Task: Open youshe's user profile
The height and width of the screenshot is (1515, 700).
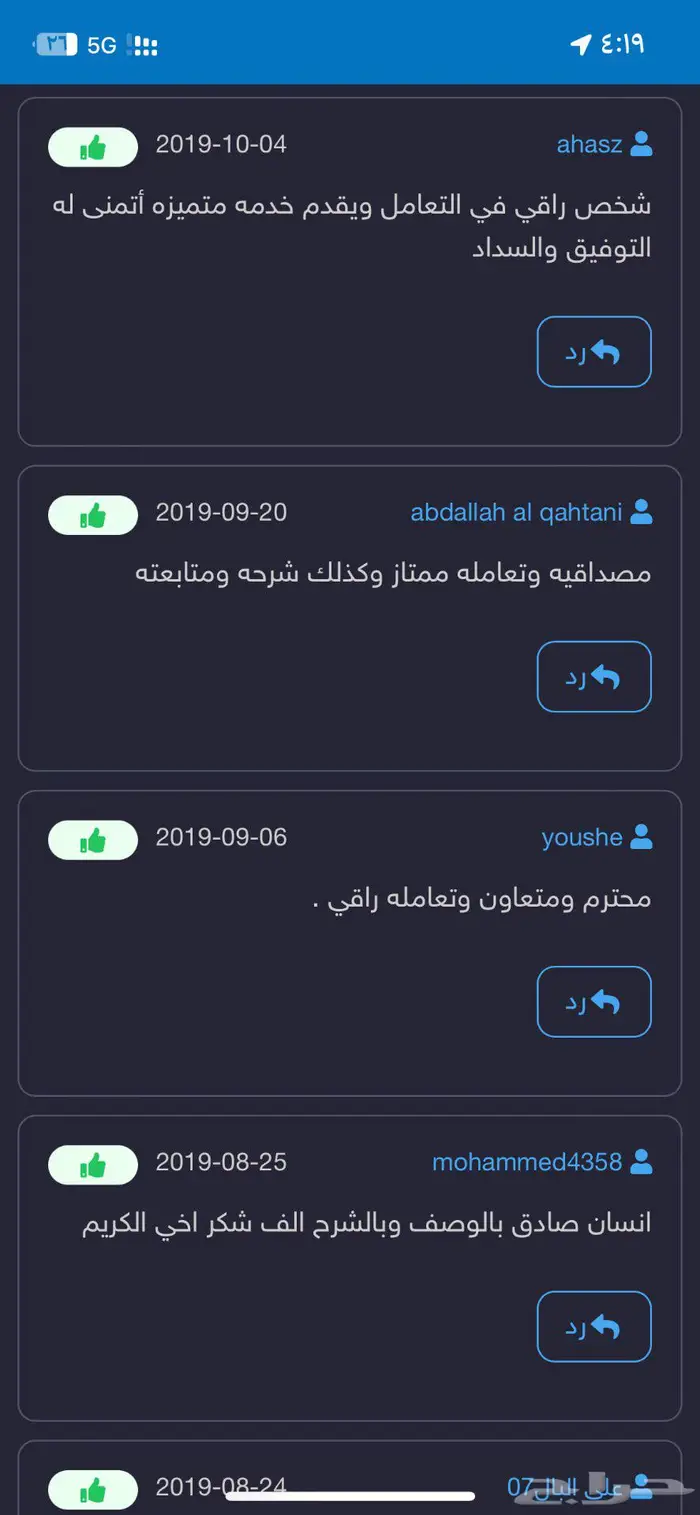Action: point(582,838)
